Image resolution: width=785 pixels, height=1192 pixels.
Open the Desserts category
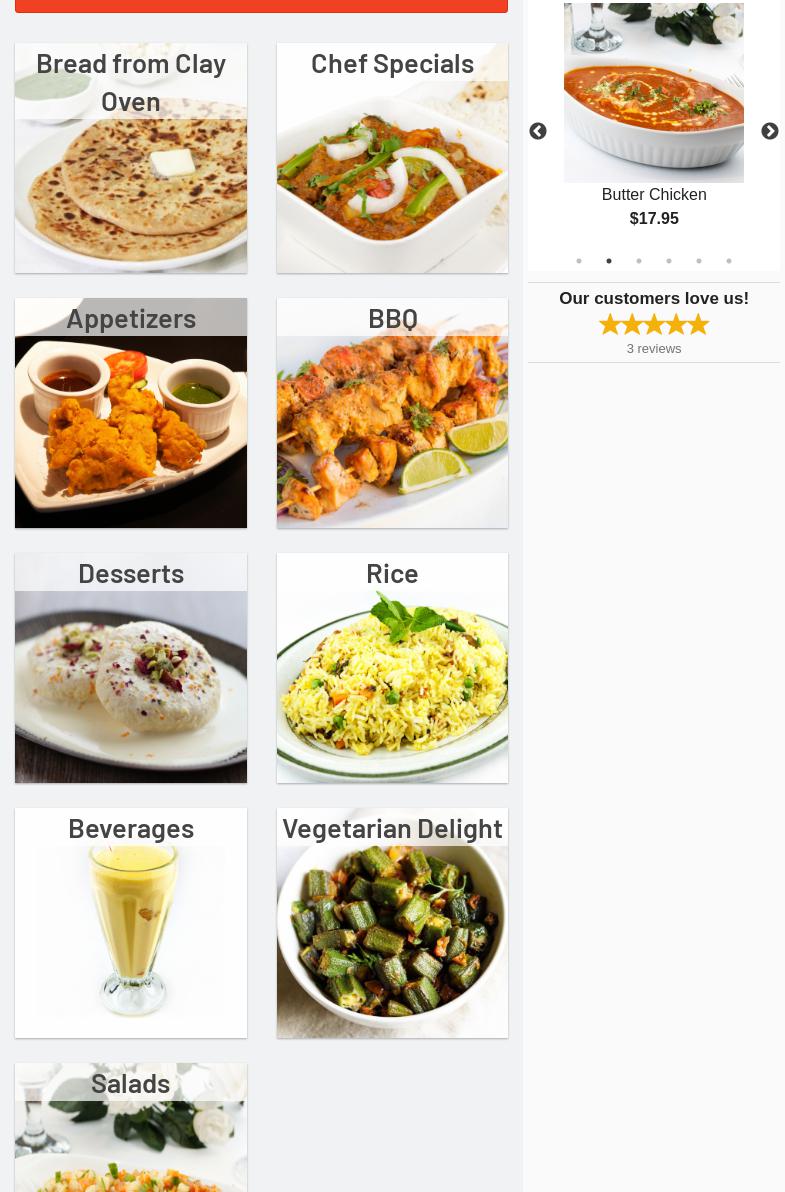131,668
